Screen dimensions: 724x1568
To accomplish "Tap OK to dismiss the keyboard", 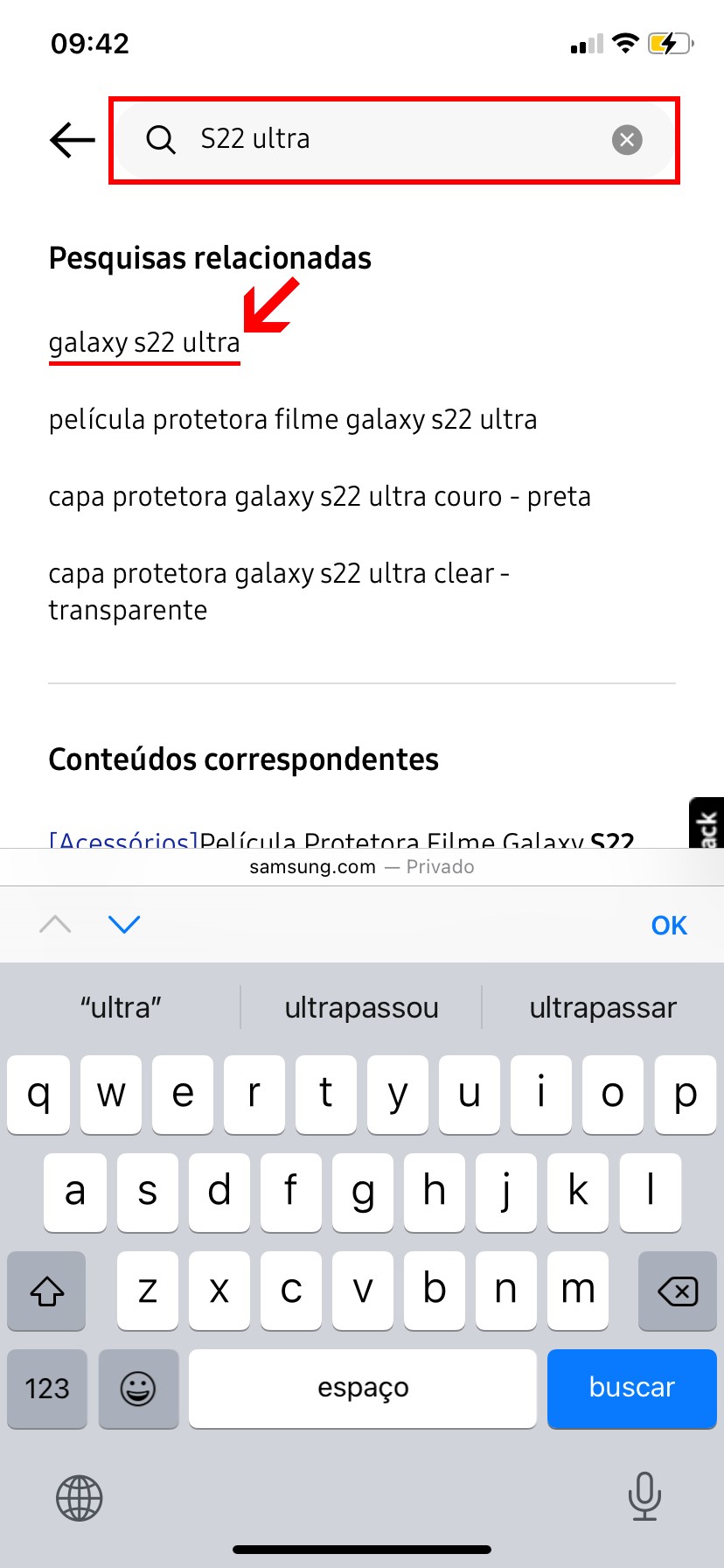I will click(x=669, y=925).
